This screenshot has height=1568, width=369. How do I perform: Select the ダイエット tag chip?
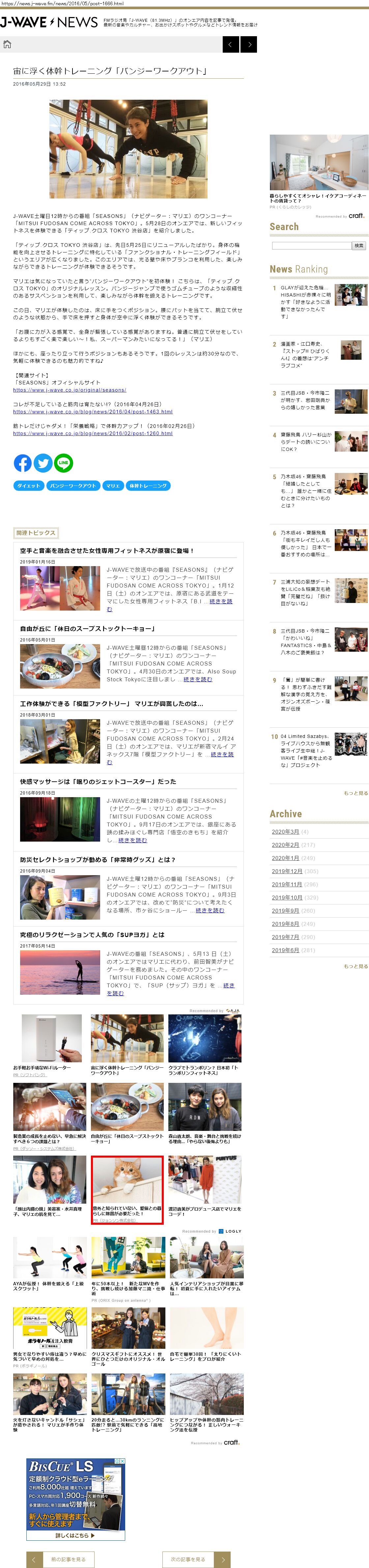click(x=29, y=486)
